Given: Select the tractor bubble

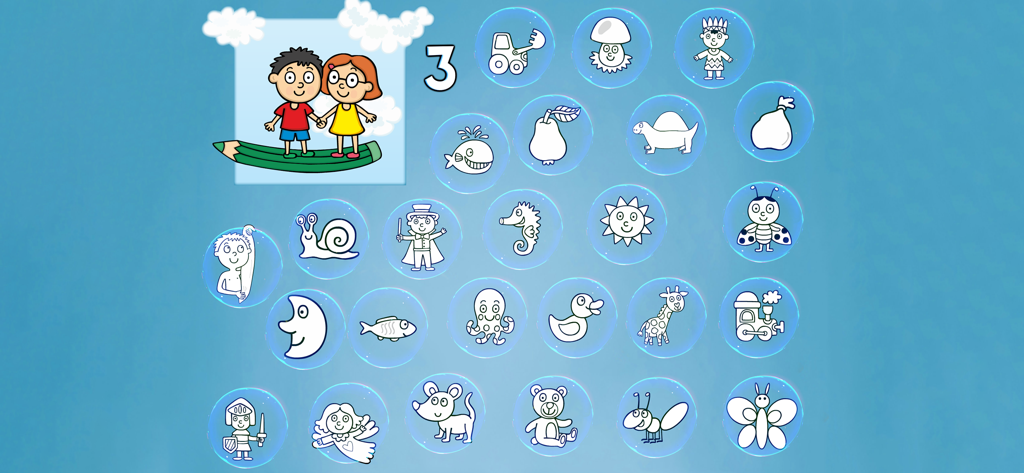Looking at the screenshot, I should [x=515, y=48].
